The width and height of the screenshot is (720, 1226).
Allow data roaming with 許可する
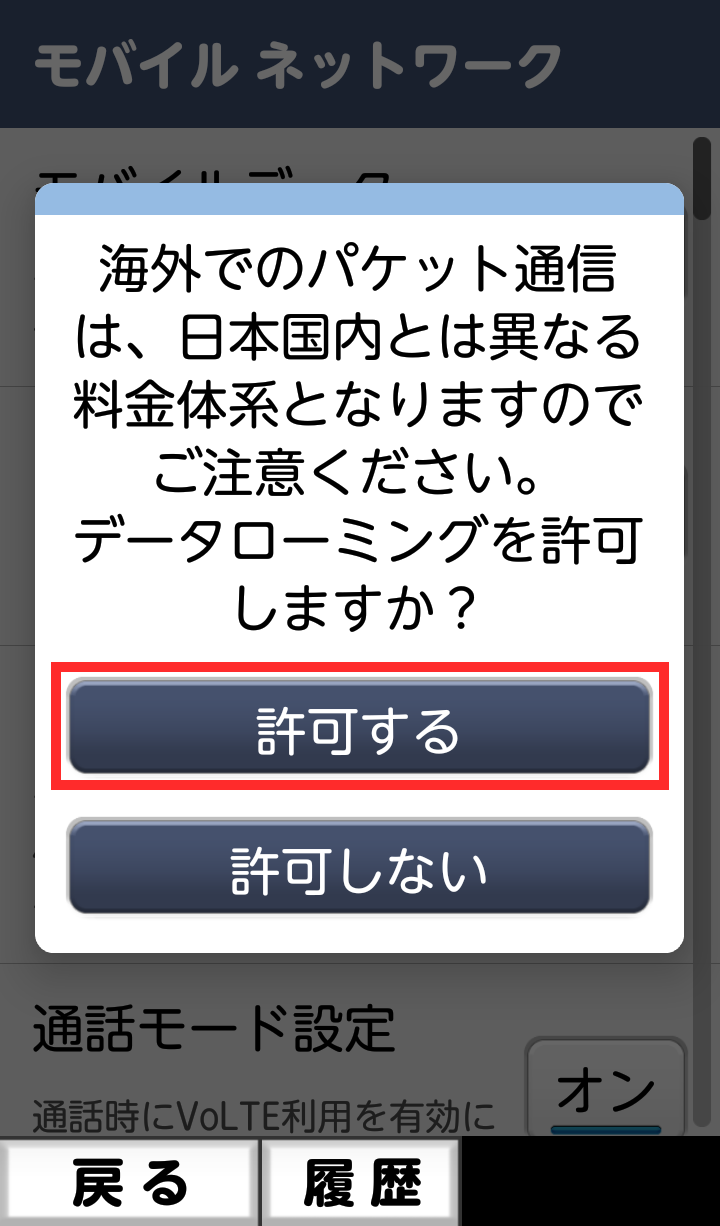click(359, 727)
